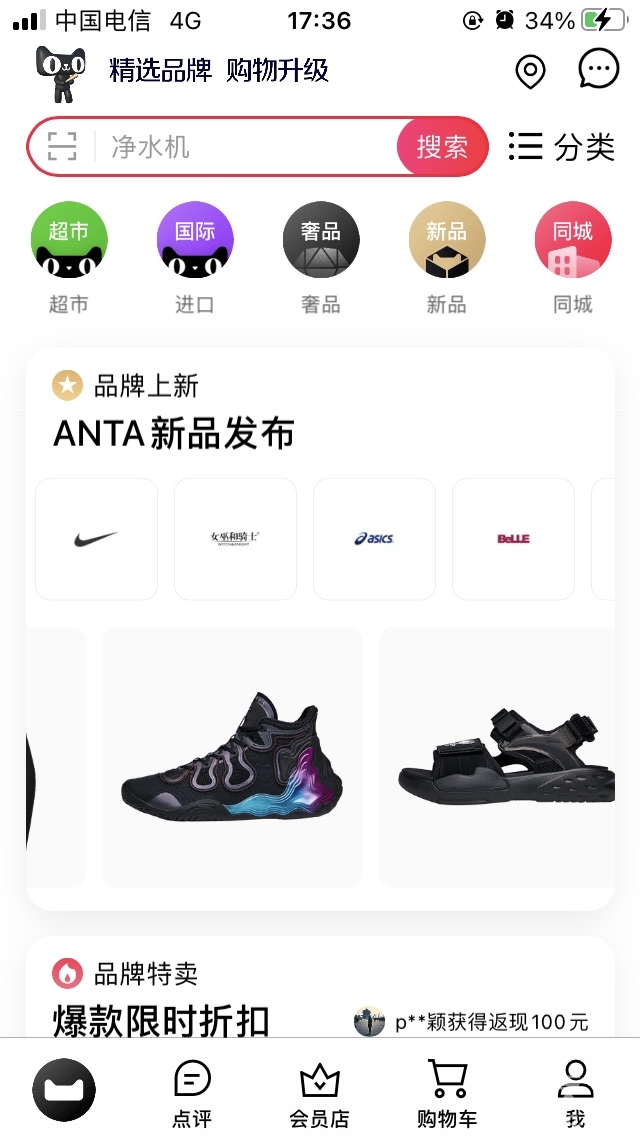Tap the red 搜索 button
640x1136 pixels.
pyautogui.click(x=442, y=147)
